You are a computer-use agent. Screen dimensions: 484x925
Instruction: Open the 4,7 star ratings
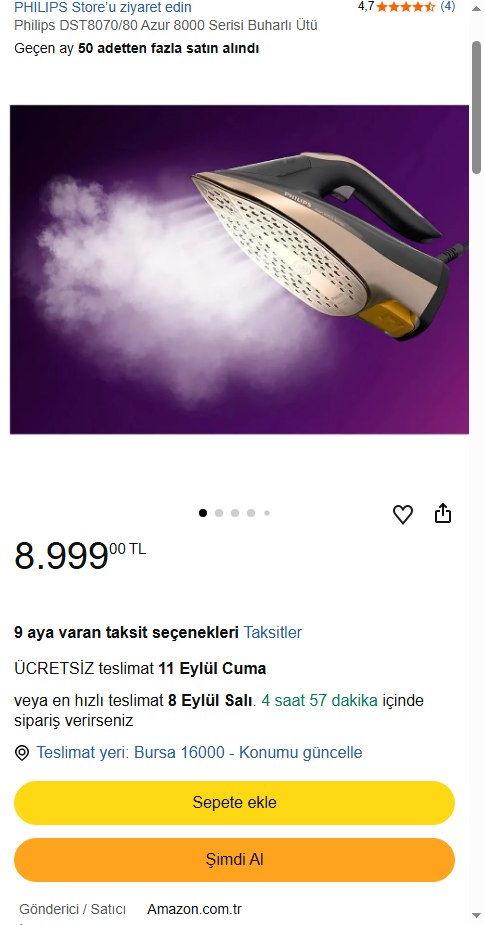[406, 7]
